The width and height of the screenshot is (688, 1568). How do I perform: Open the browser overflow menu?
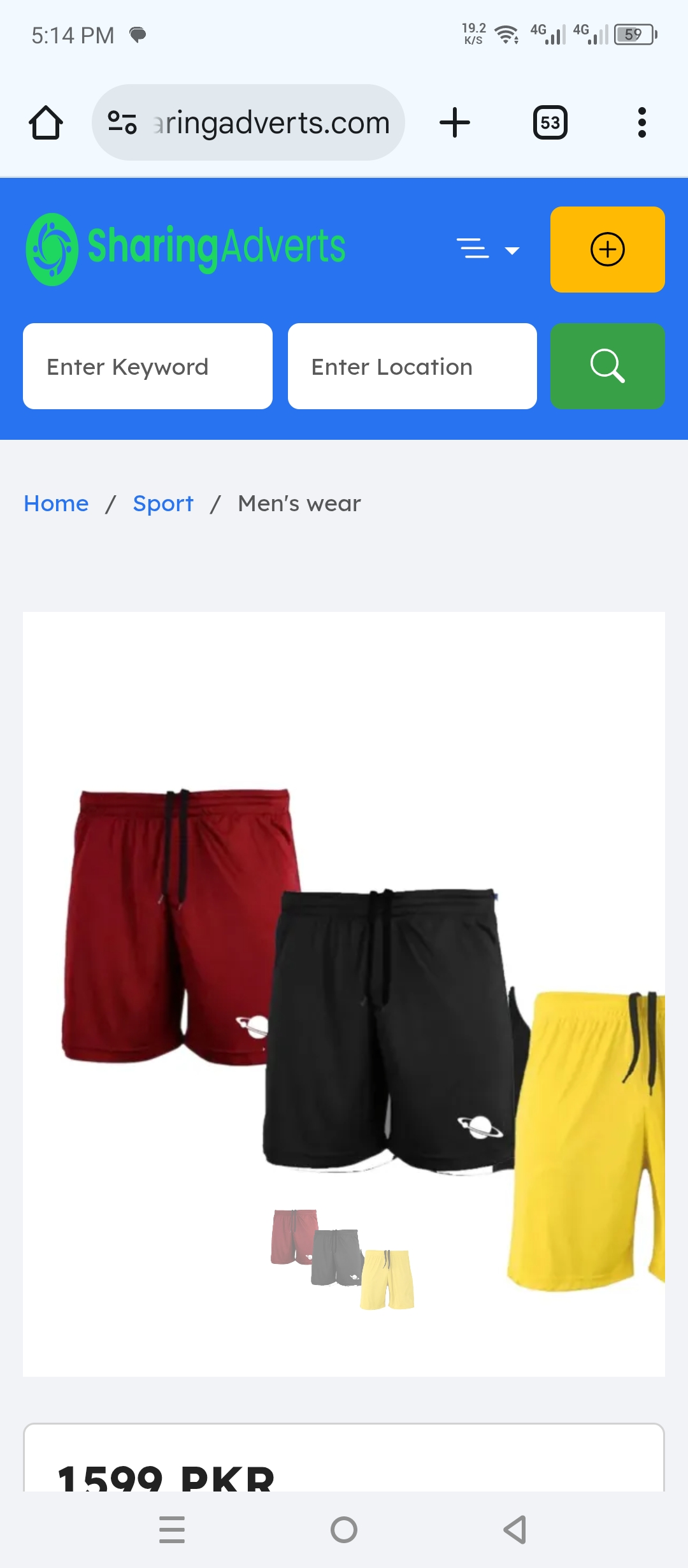point(641,122)
